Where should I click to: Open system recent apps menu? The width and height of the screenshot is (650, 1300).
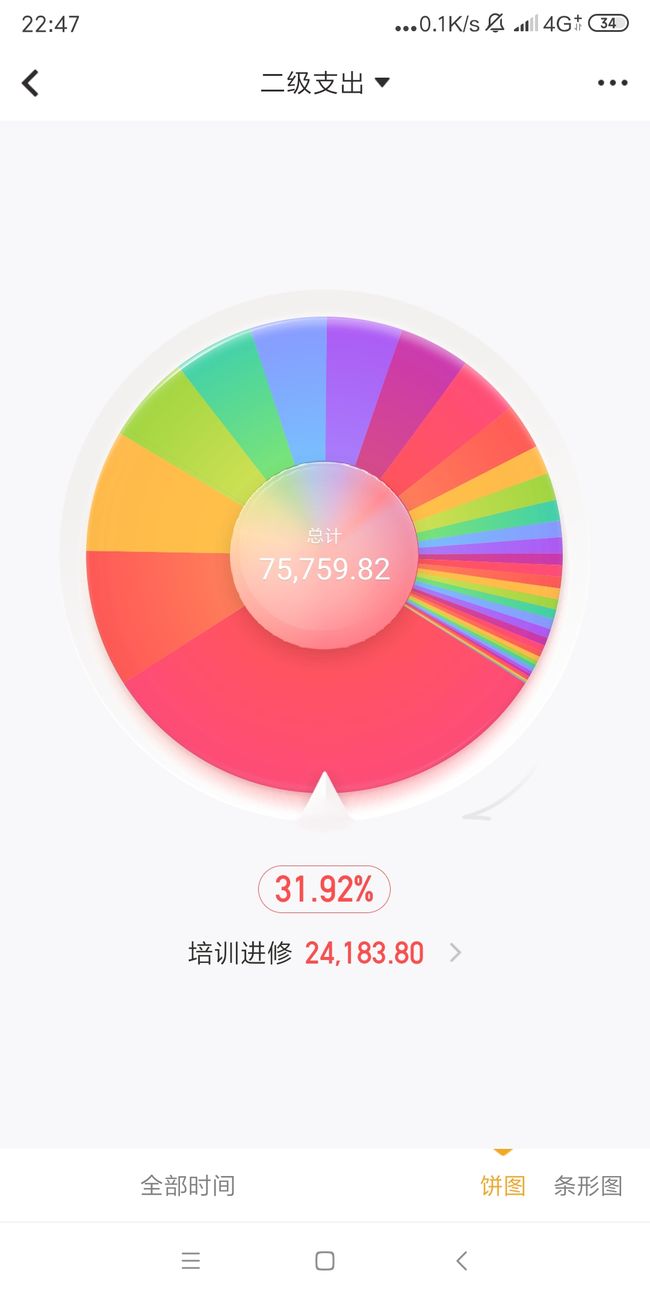(x=190, y=1261)
